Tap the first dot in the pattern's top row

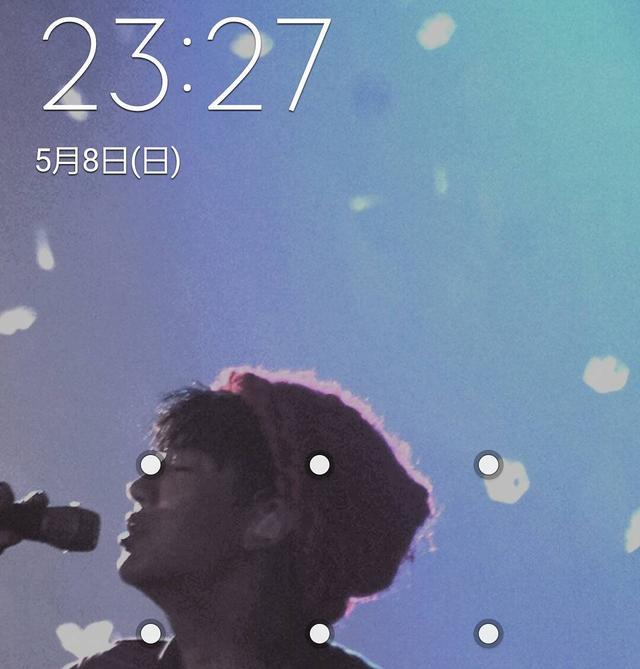(x=151, y=464)
